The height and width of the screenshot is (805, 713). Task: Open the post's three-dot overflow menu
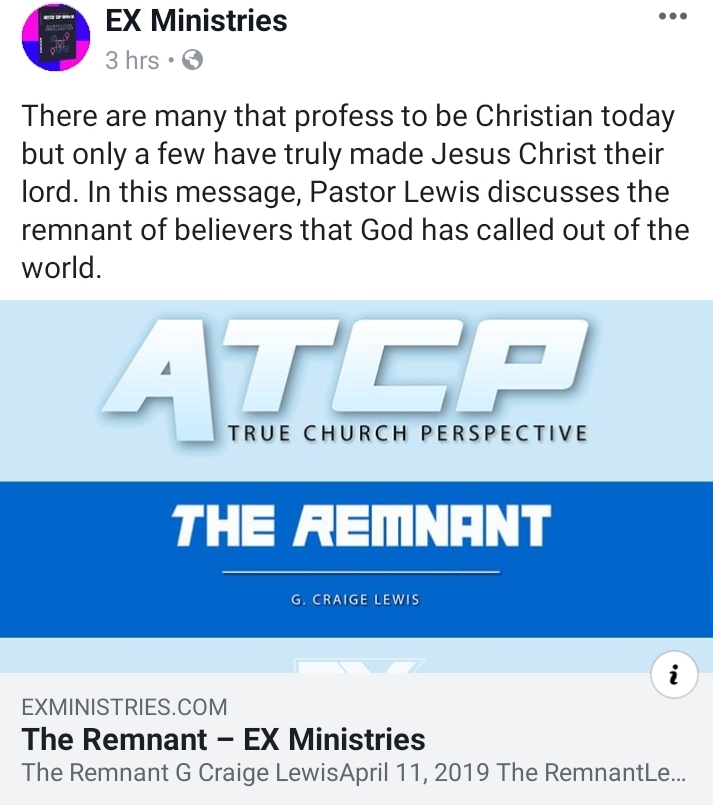672,17
